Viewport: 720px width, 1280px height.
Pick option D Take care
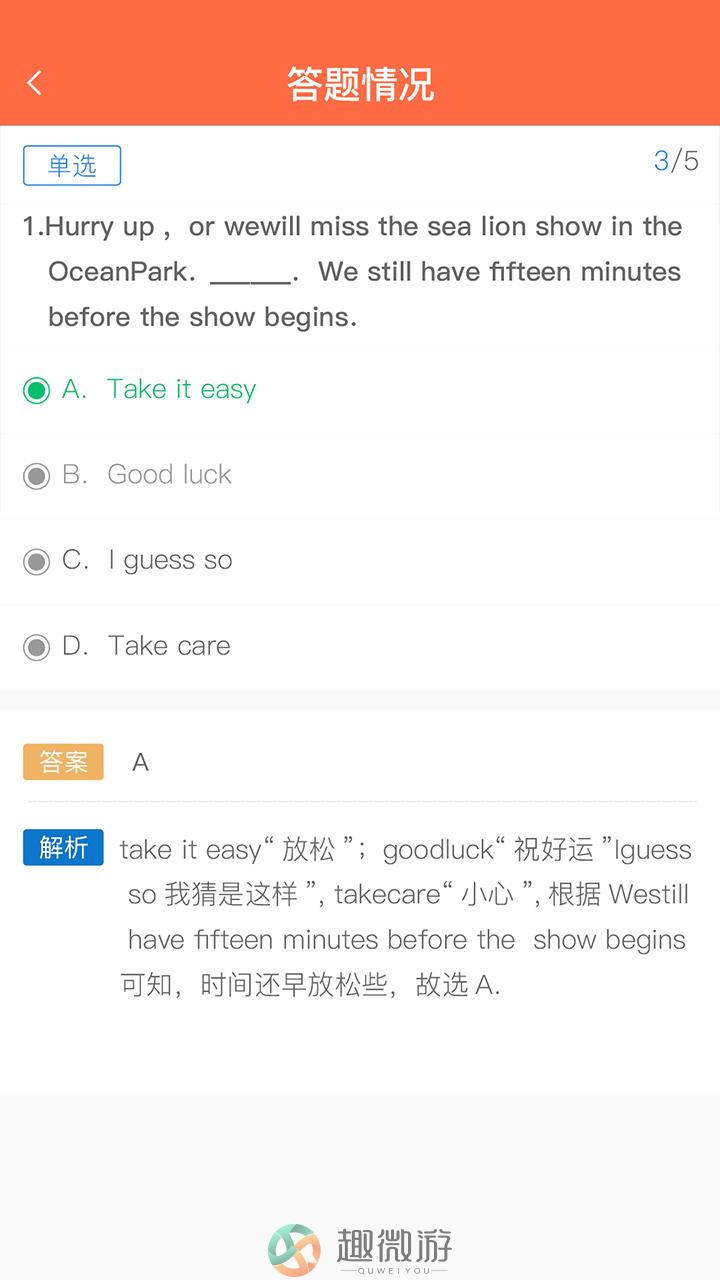[360, 647]
